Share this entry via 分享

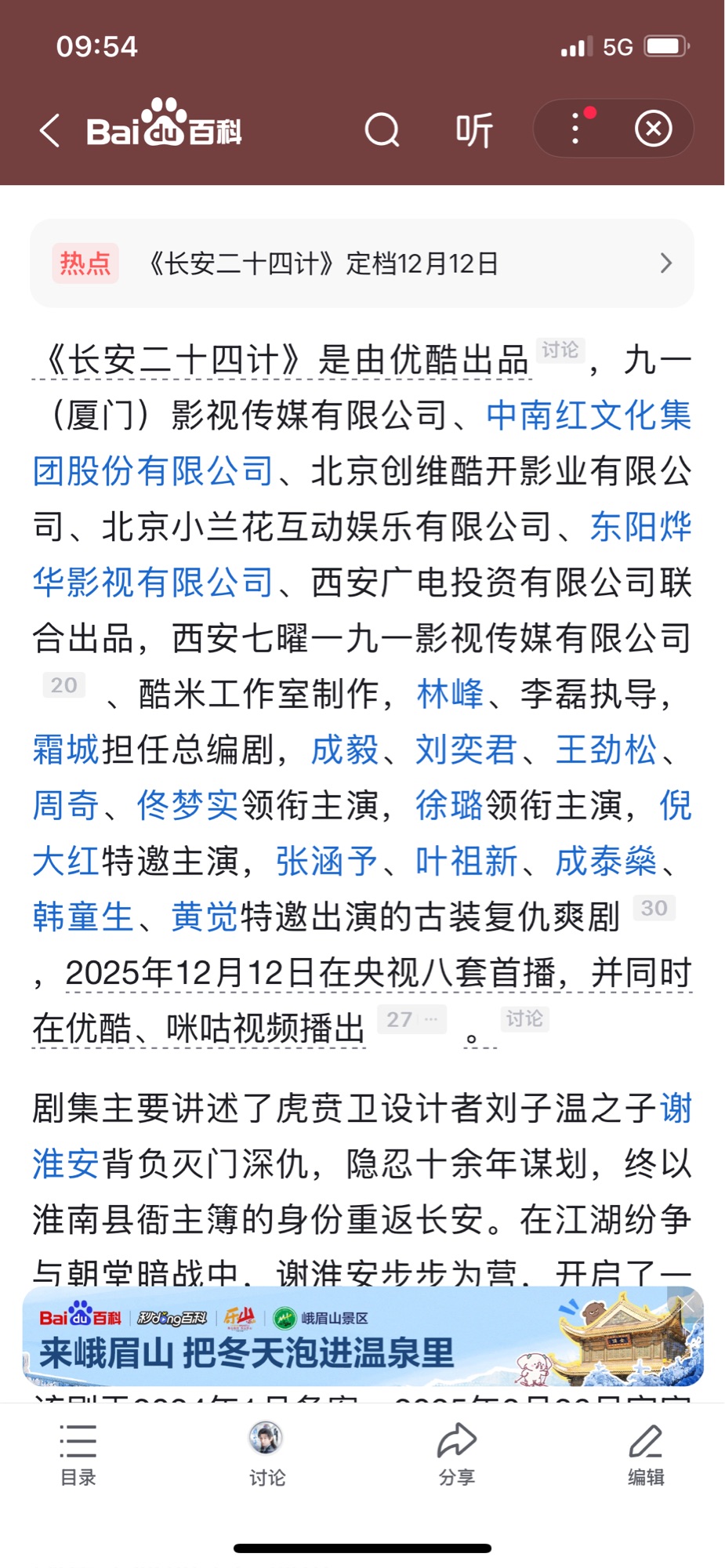pyautogui.click(x=457, y=1455)
